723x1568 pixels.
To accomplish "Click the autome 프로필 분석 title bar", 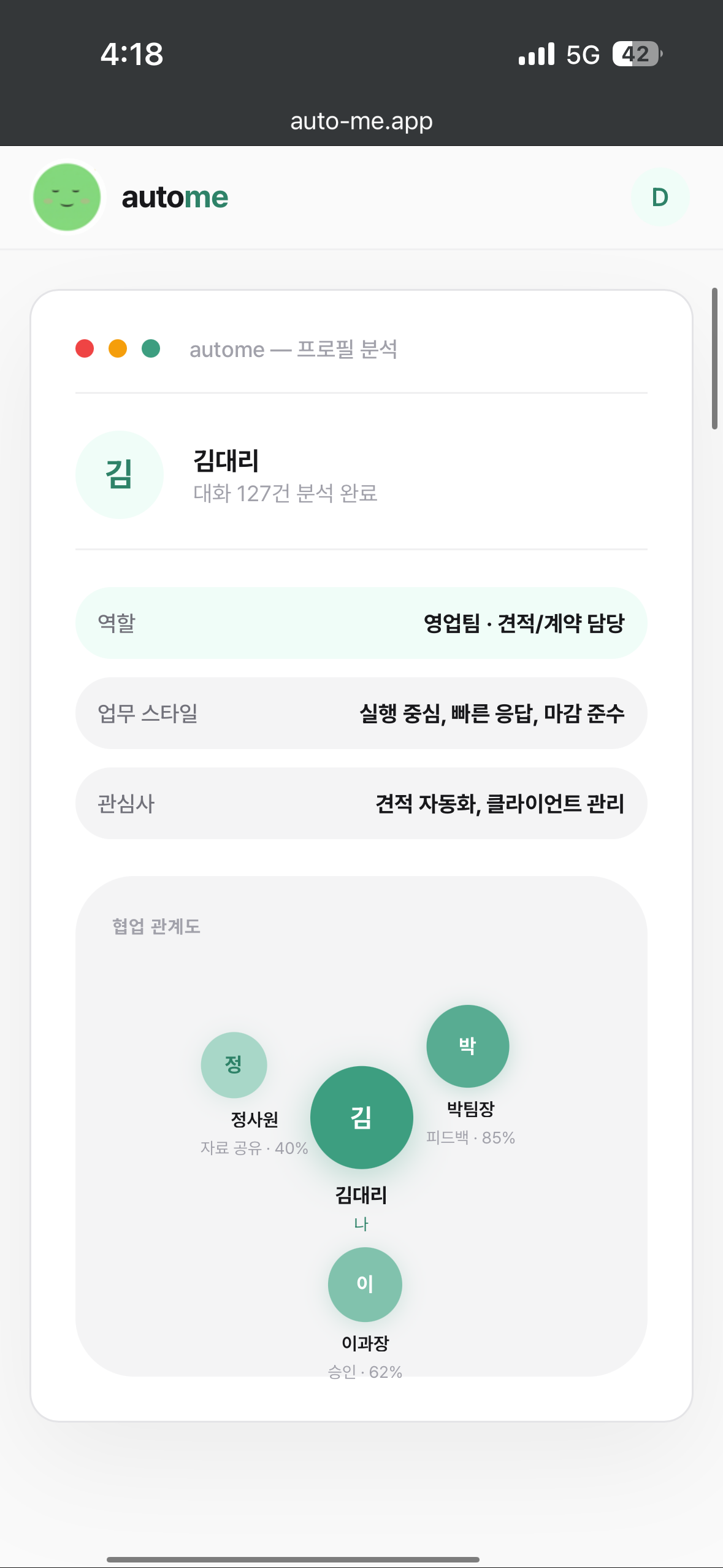I will pyautogui.click(x=293, y=348).
